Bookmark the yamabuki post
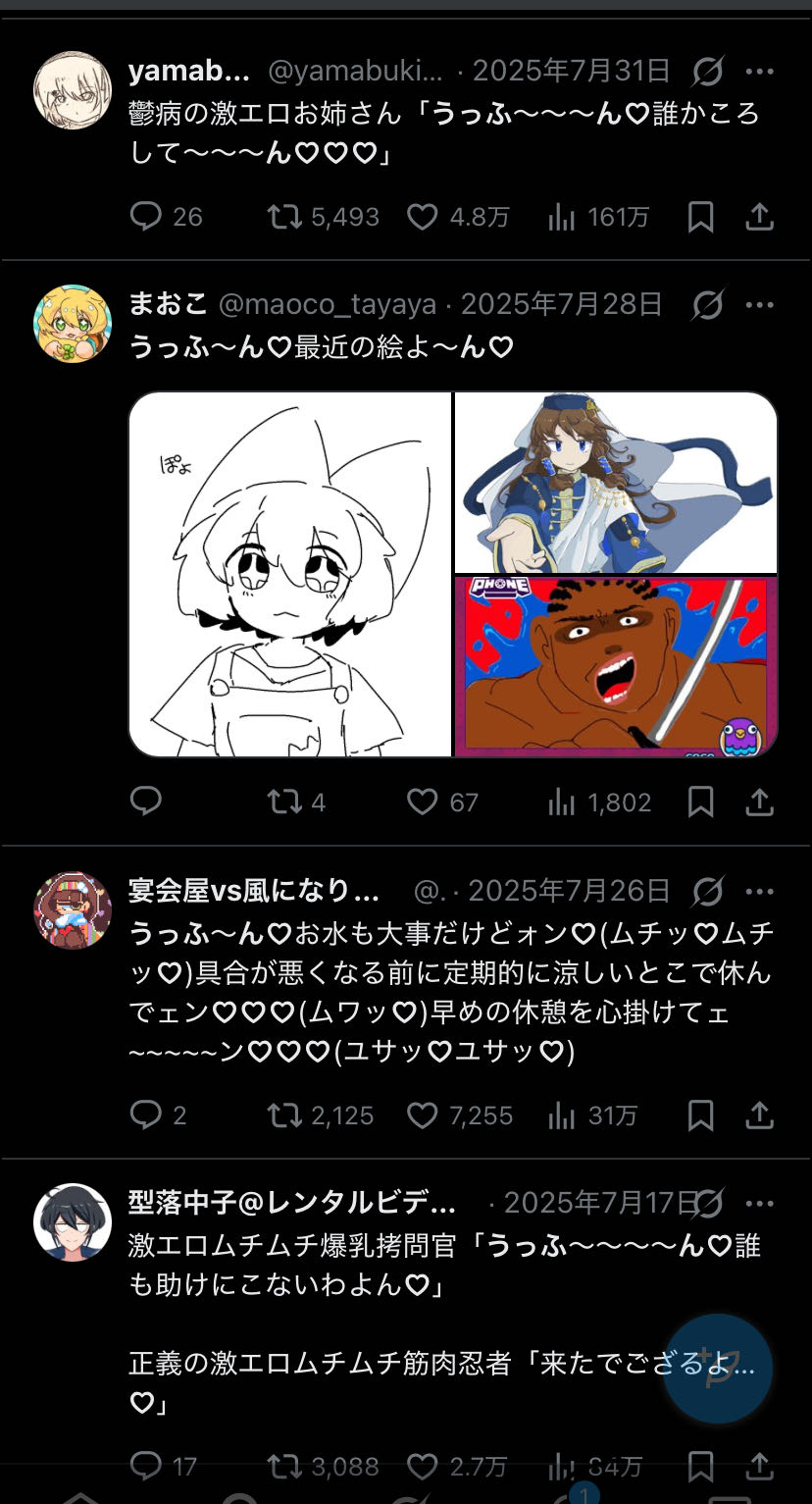The height and width of the screenshot is (1504, 812). click(700, 217)
